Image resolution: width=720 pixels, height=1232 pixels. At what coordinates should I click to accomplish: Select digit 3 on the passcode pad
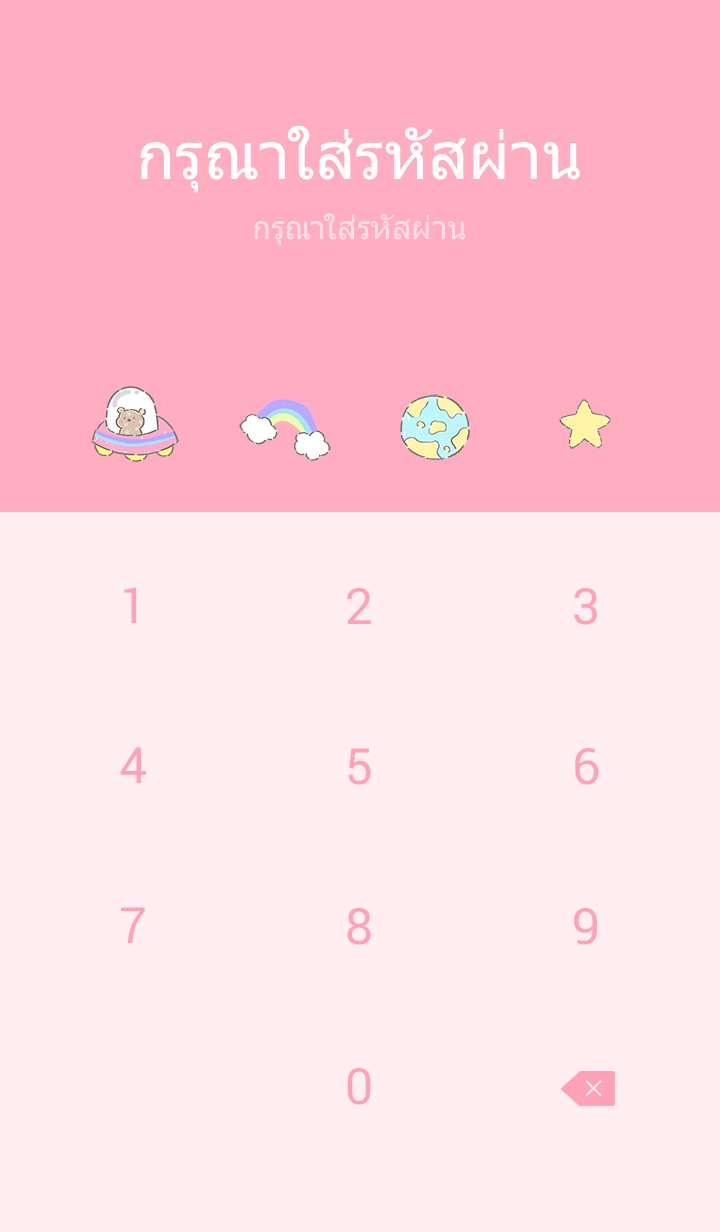586,607
